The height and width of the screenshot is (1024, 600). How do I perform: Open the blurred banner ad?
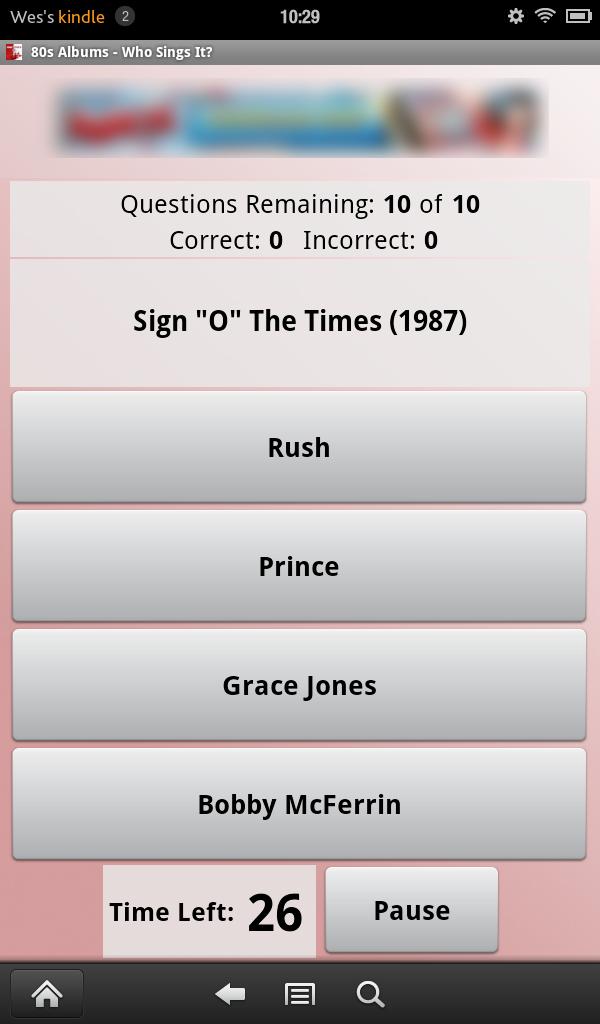pos(300,120)
